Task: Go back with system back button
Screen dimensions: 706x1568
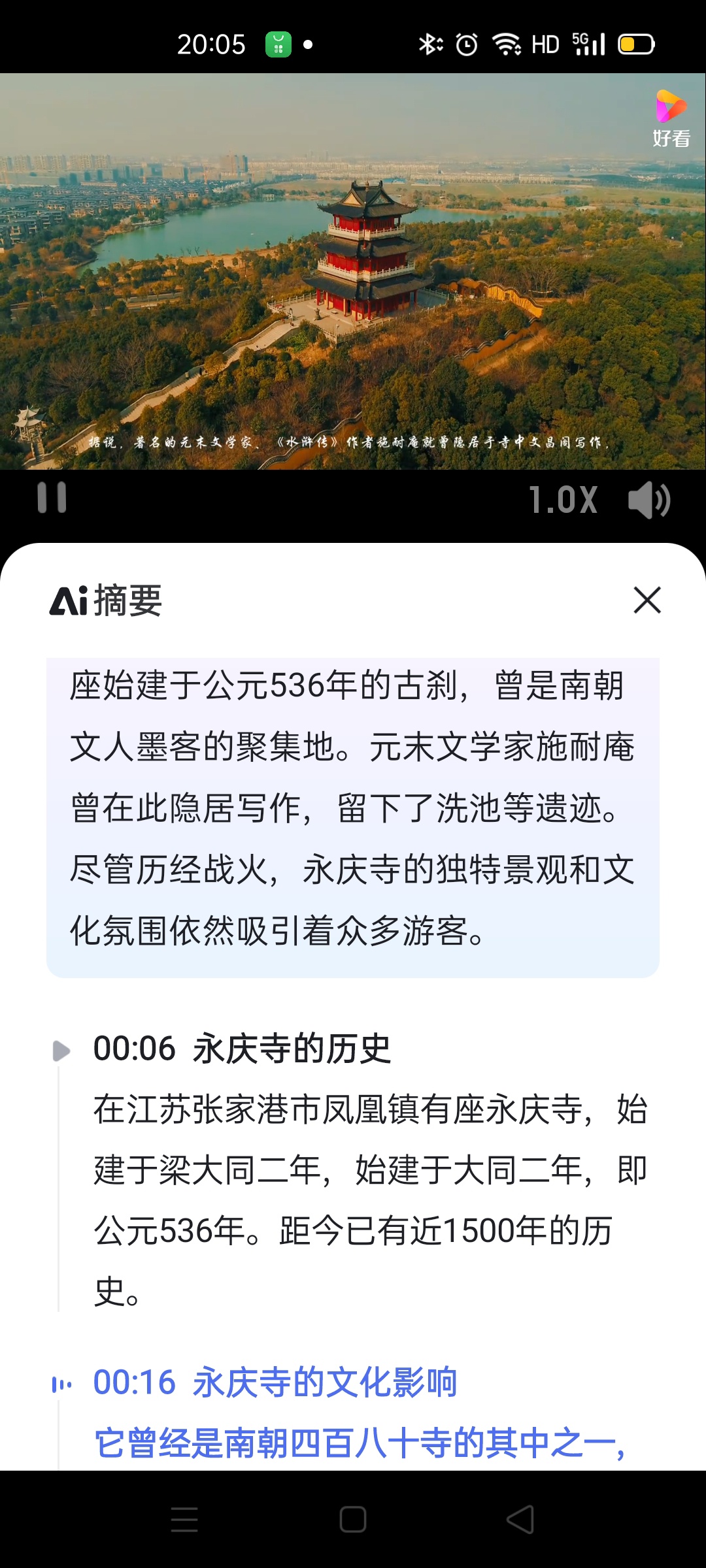Action: (520, 1519)
